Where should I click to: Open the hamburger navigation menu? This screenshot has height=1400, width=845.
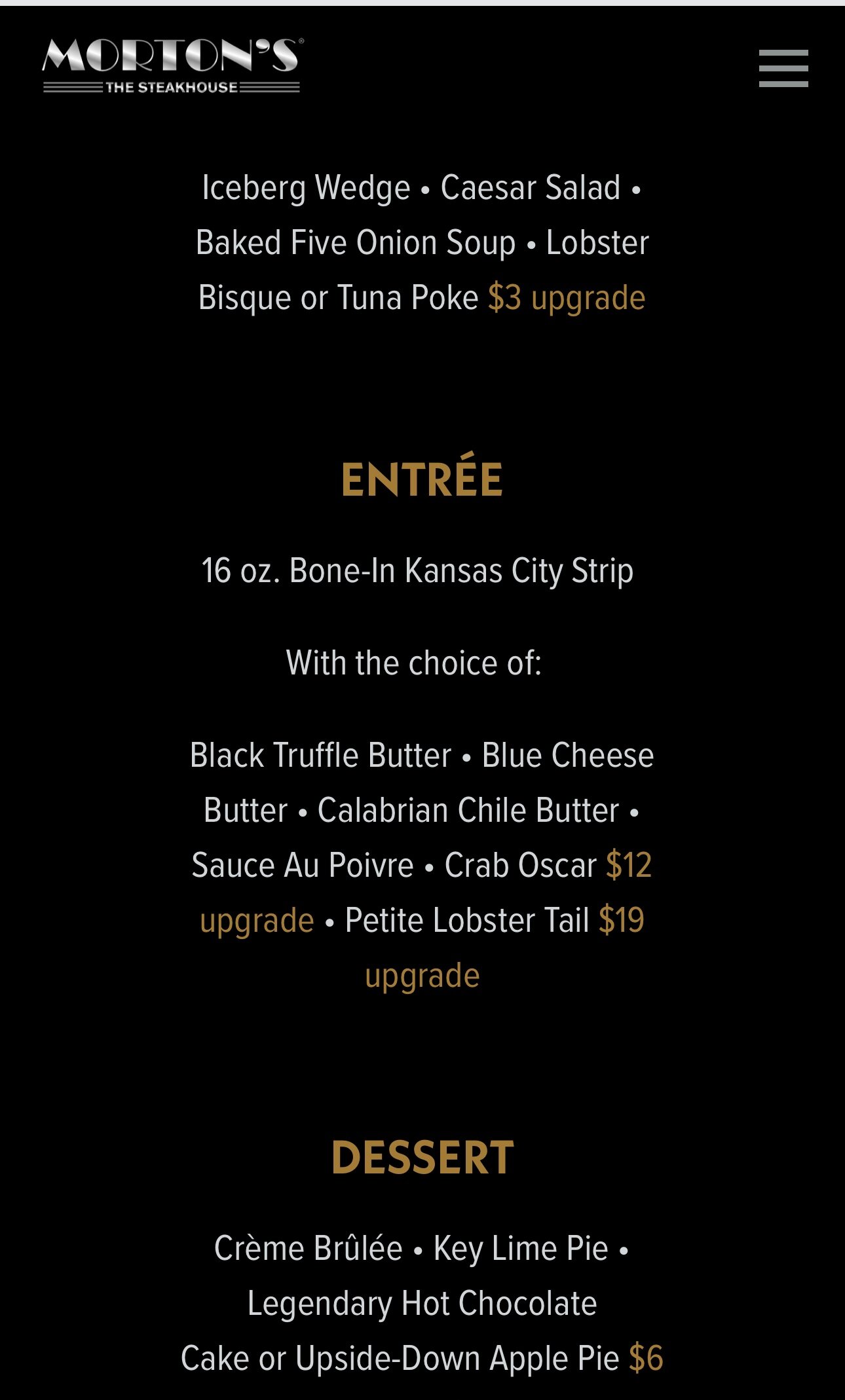(783, 68)
